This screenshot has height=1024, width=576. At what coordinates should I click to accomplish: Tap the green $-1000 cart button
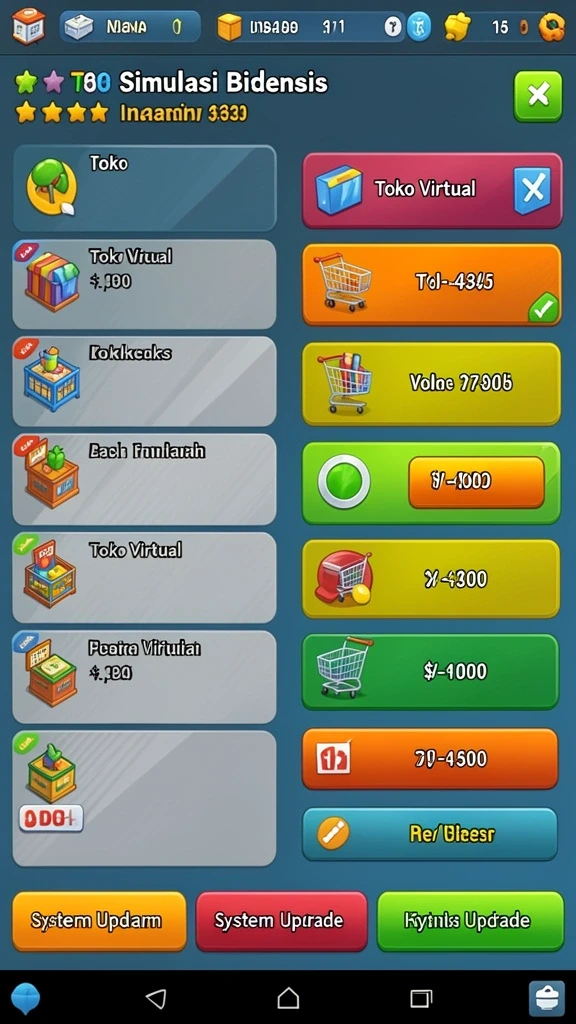pos(430,671)
